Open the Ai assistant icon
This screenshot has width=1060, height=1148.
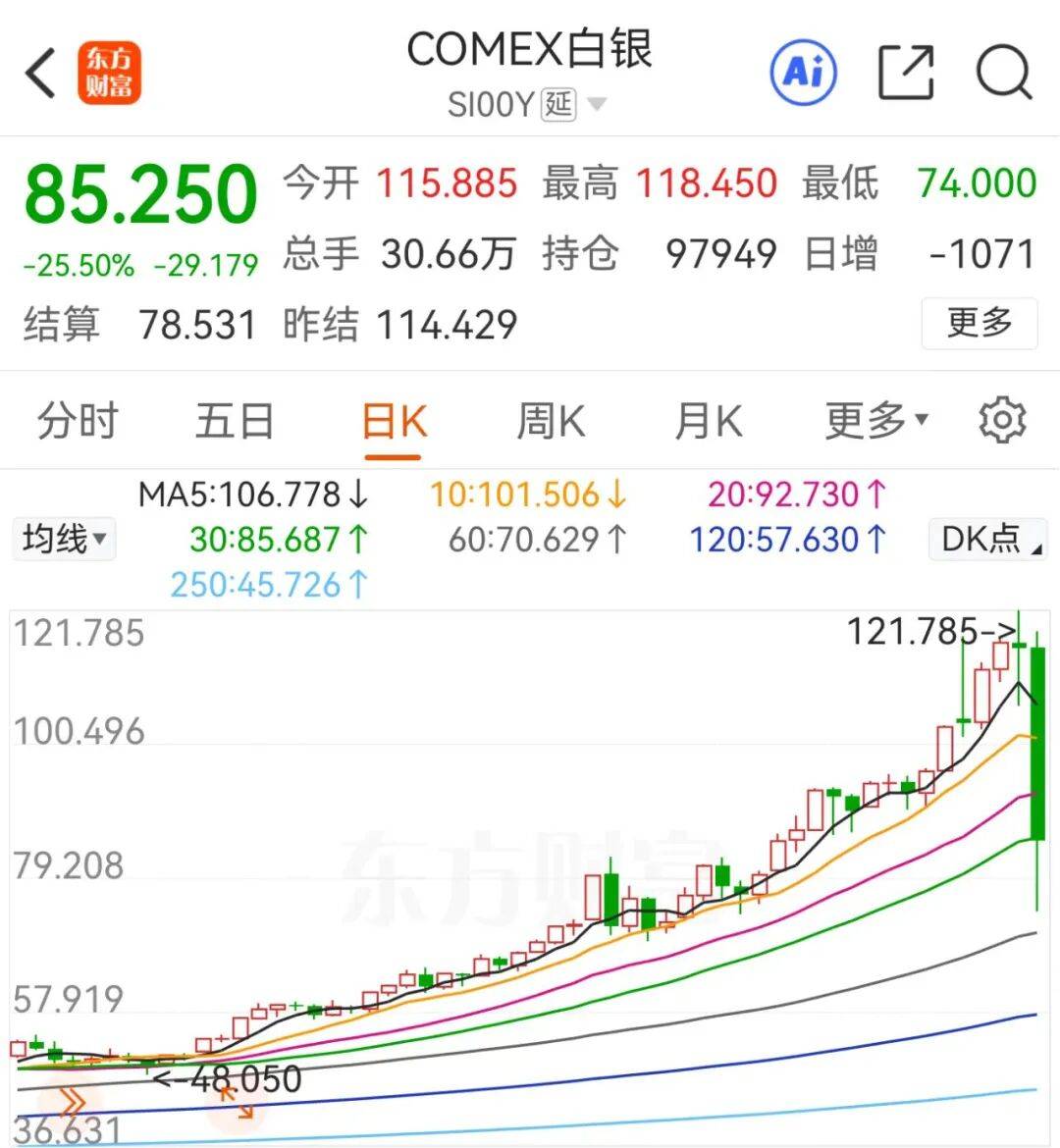point(804,72)
